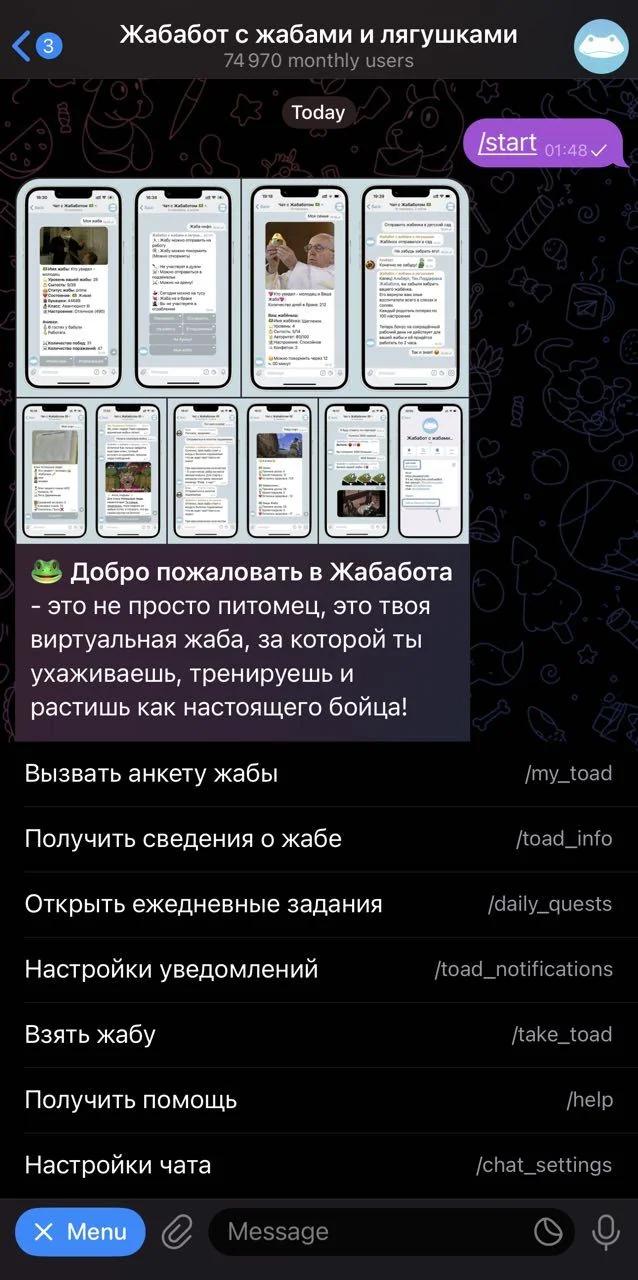Choose the /daily_quests command
This screenshot has width=638, height=1280.
point(319,904)
